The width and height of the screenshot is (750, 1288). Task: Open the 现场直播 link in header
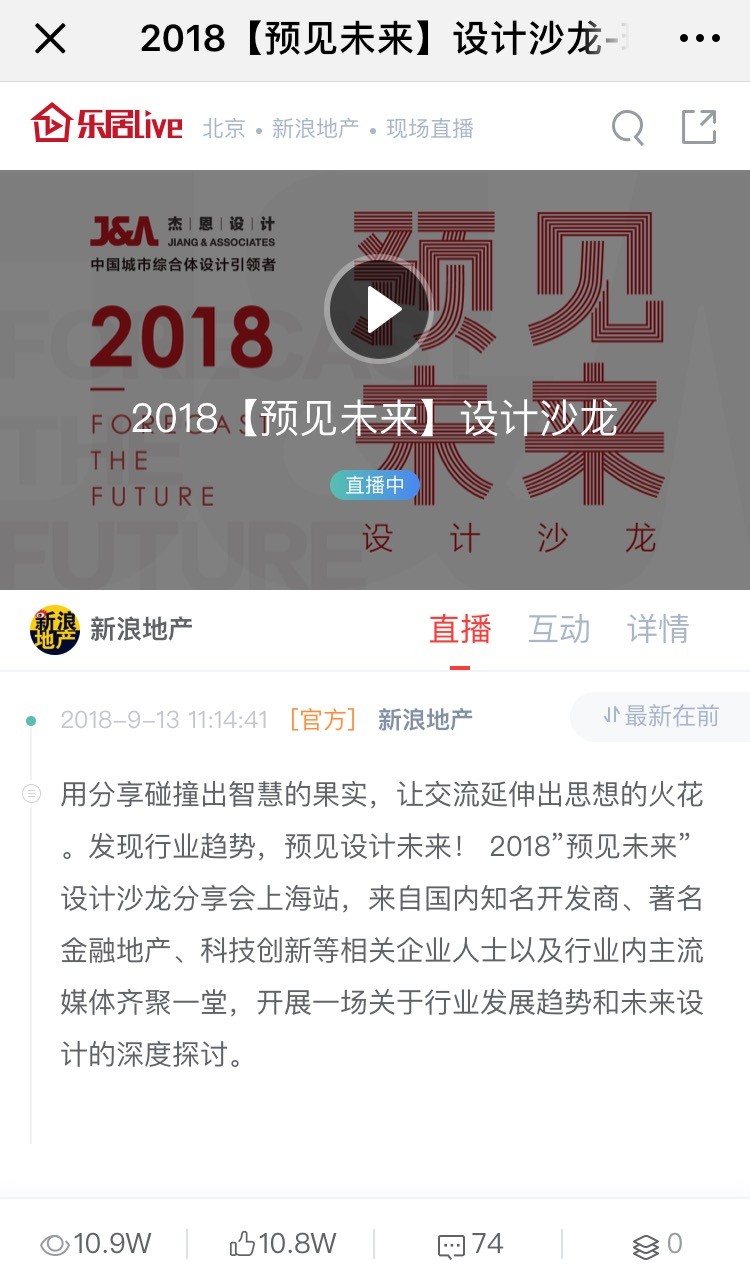coord(430,129)
